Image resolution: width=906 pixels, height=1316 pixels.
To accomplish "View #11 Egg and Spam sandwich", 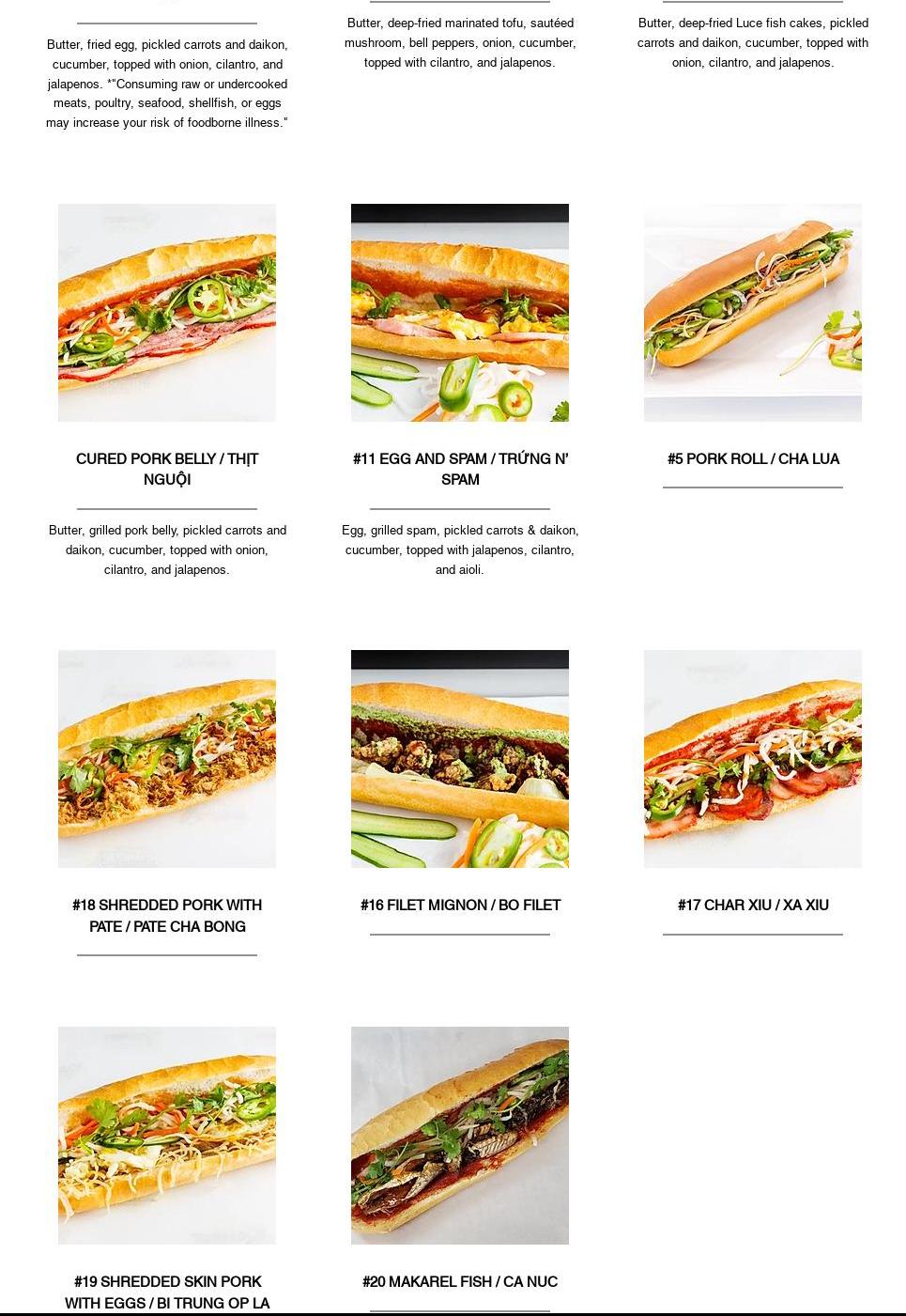I will pyautogui.click(x=460, y=313).
